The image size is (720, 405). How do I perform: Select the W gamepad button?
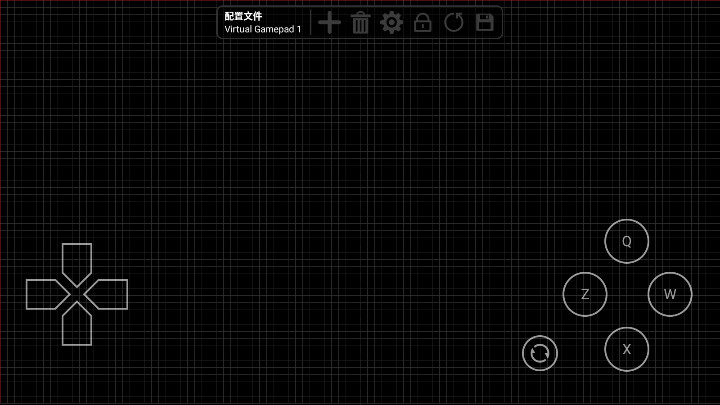click(670, 294)
